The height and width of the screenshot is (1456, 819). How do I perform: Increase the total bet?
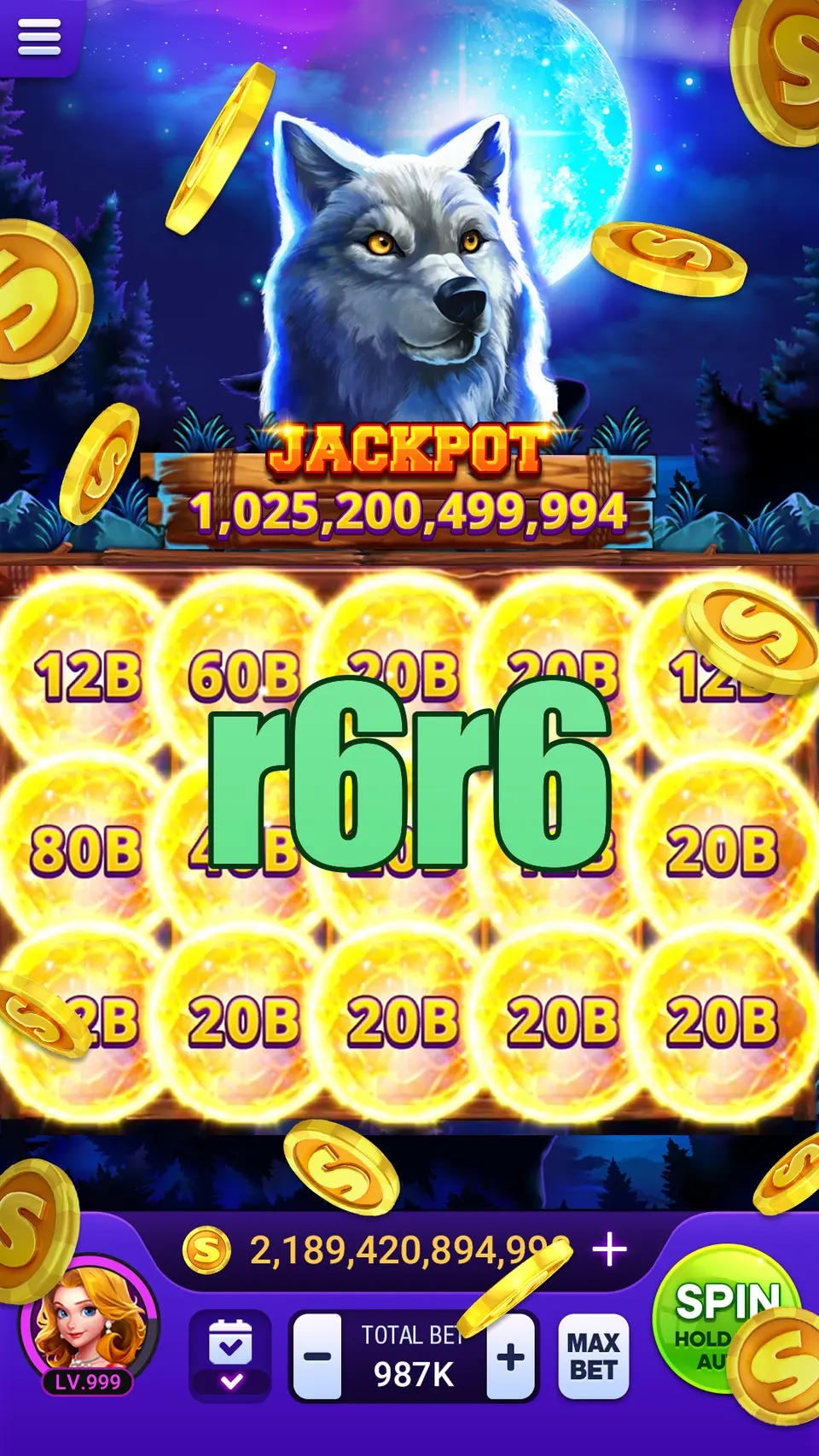[510, 1355]
